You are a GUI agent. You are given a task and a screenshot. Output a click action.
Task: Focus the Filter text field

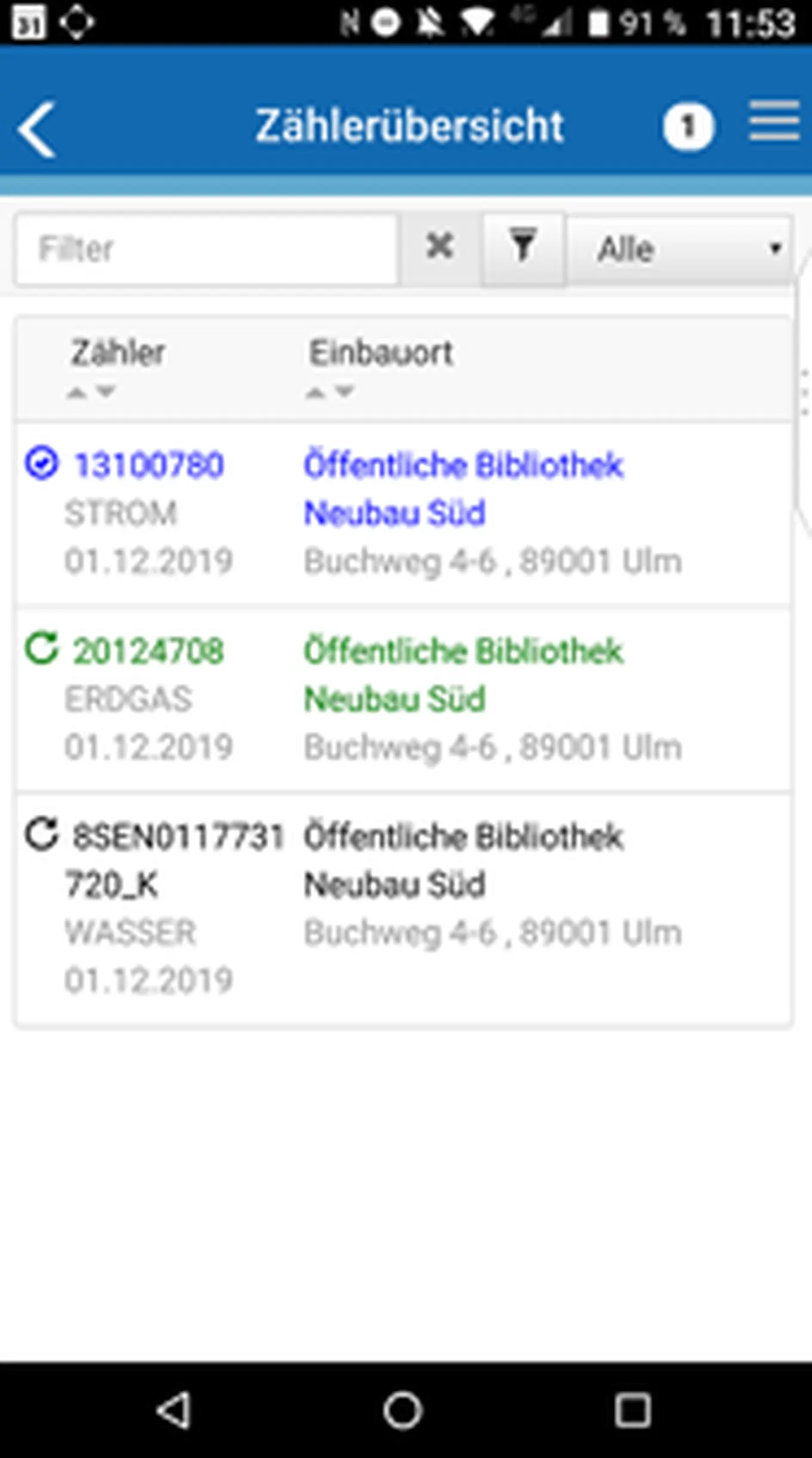pos(207,249)
